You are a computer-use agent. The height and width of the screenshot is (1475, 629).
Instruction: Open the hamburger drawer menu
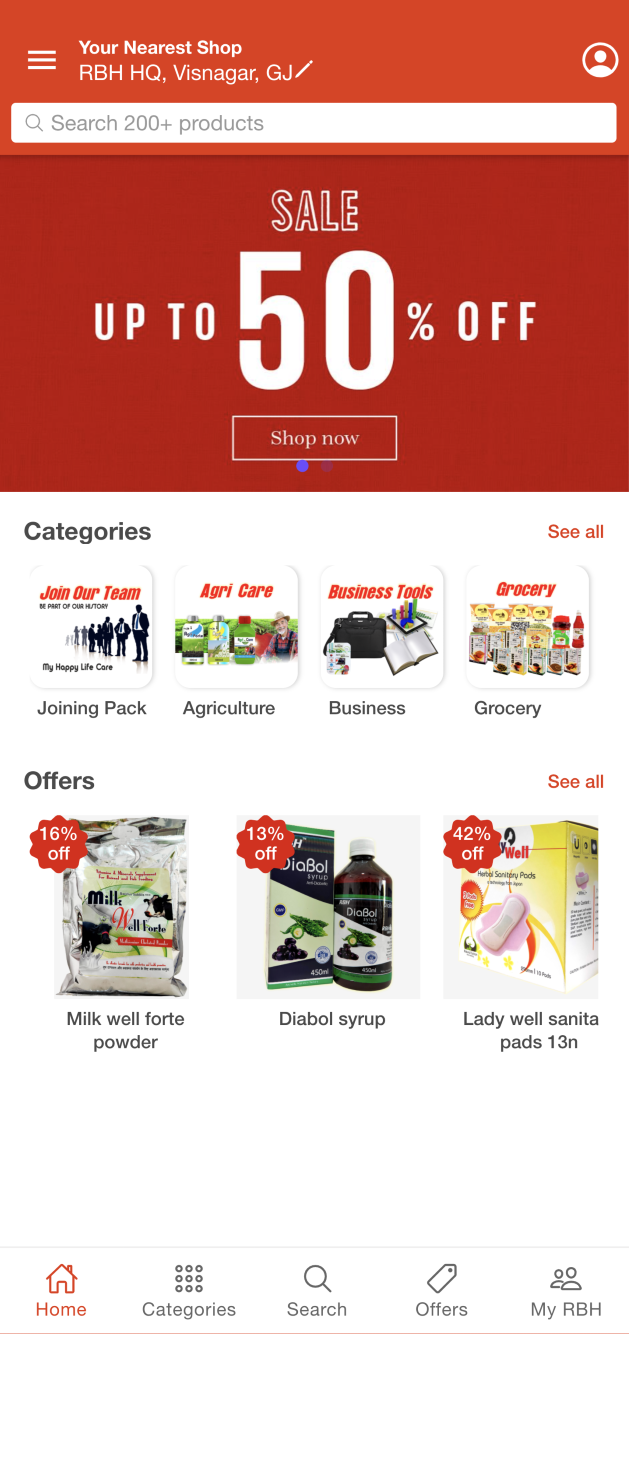click(x=42, y=60)
